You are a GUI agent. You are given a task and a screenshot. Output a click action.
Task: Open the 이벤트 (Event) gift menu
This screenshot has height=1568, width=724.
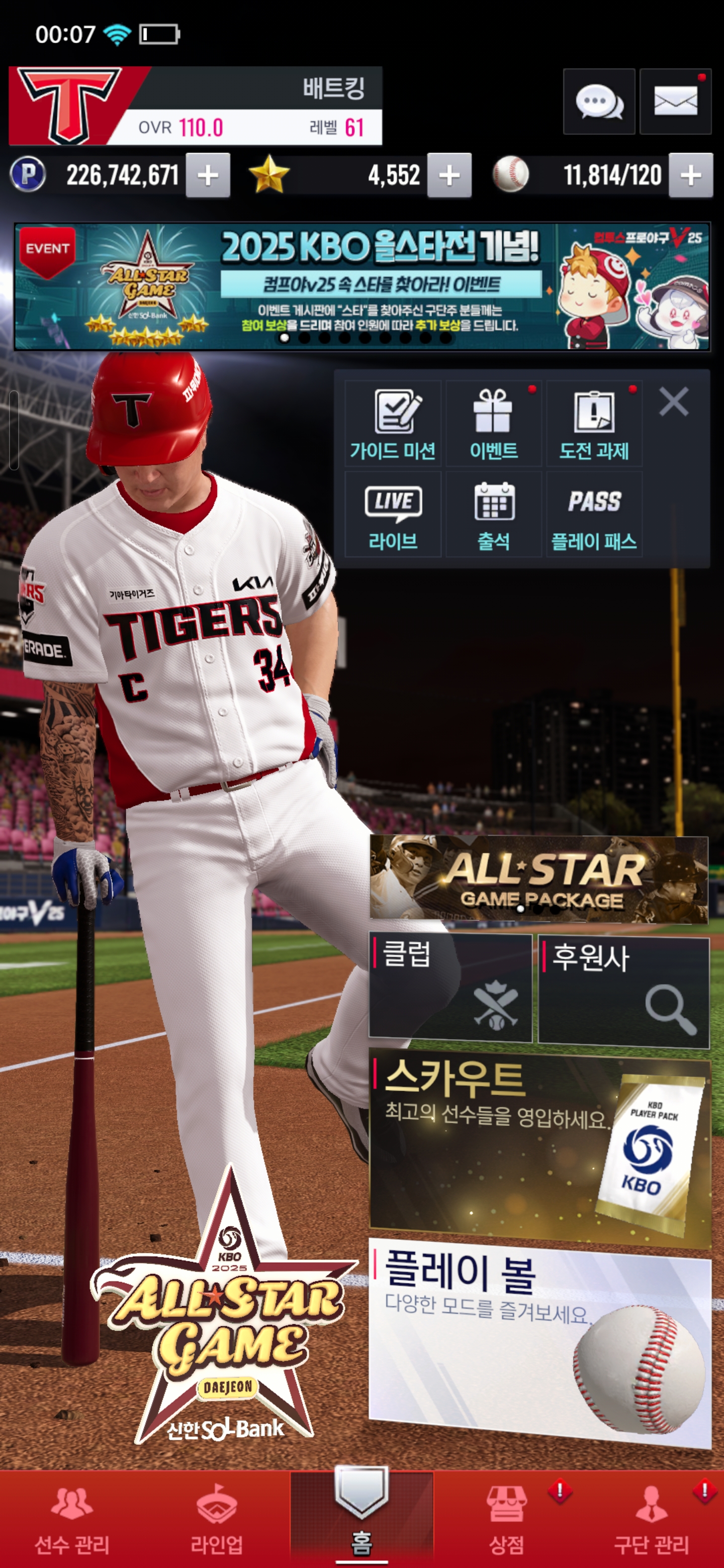coord(493,424)
